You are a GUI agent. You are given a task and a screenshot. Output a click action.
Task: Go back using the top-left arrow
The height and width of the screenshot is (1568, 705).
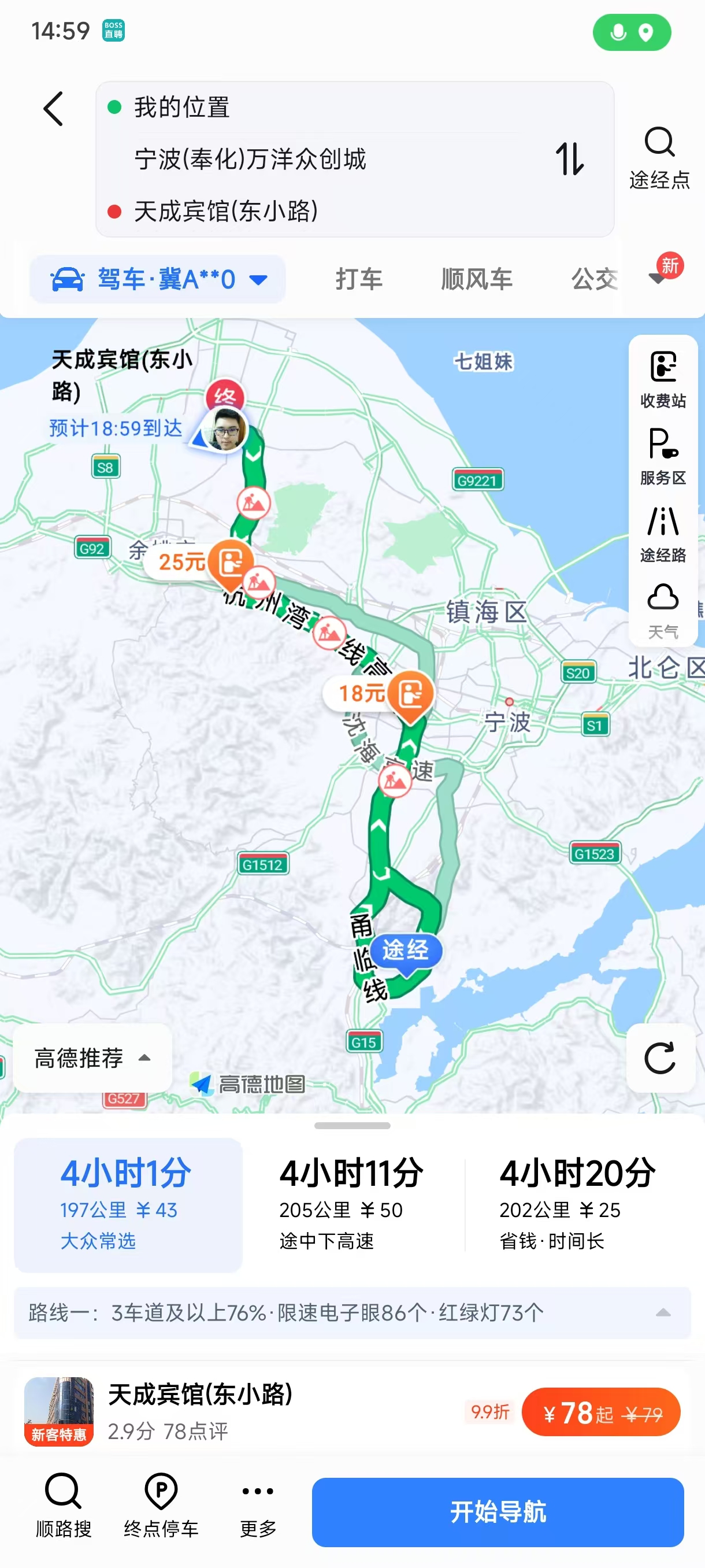54,109
